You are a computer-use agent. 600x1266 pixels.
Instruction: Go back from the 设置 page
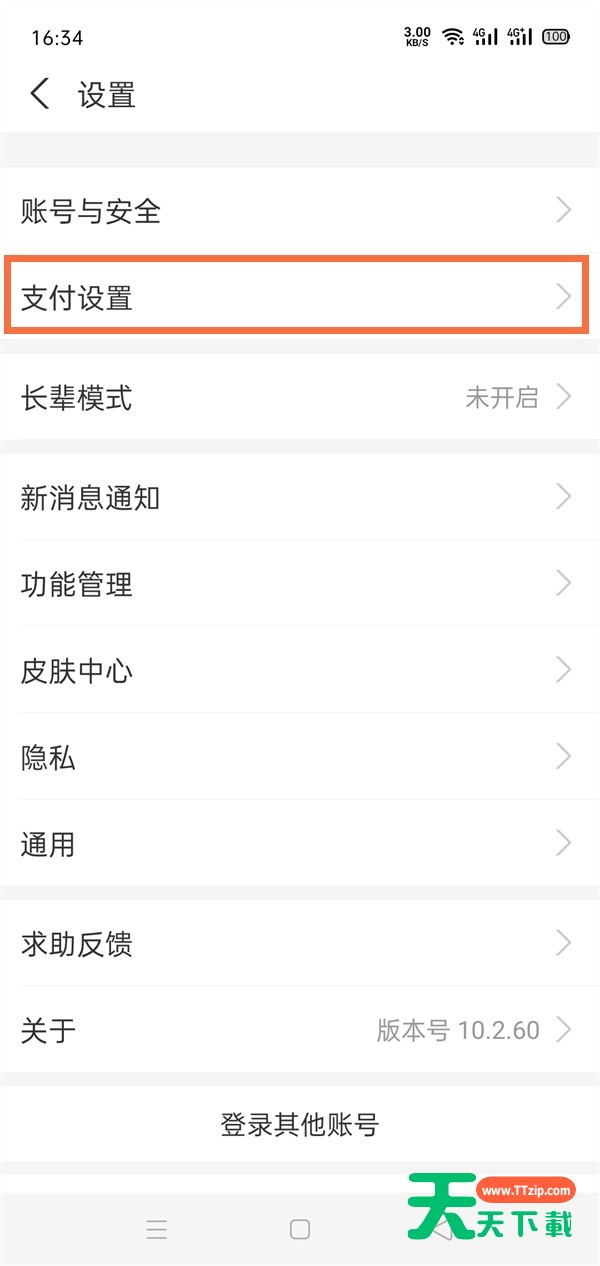(40, 95)
